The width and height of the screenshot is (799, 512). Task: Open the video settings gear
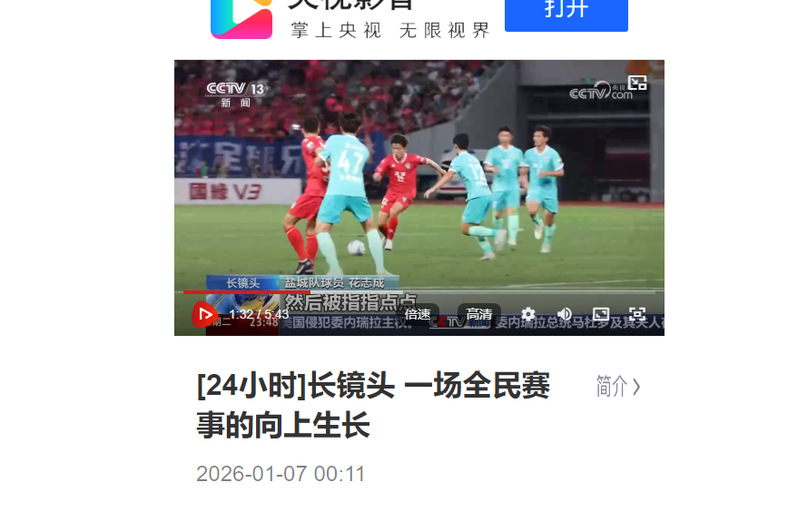click(528, 314)
